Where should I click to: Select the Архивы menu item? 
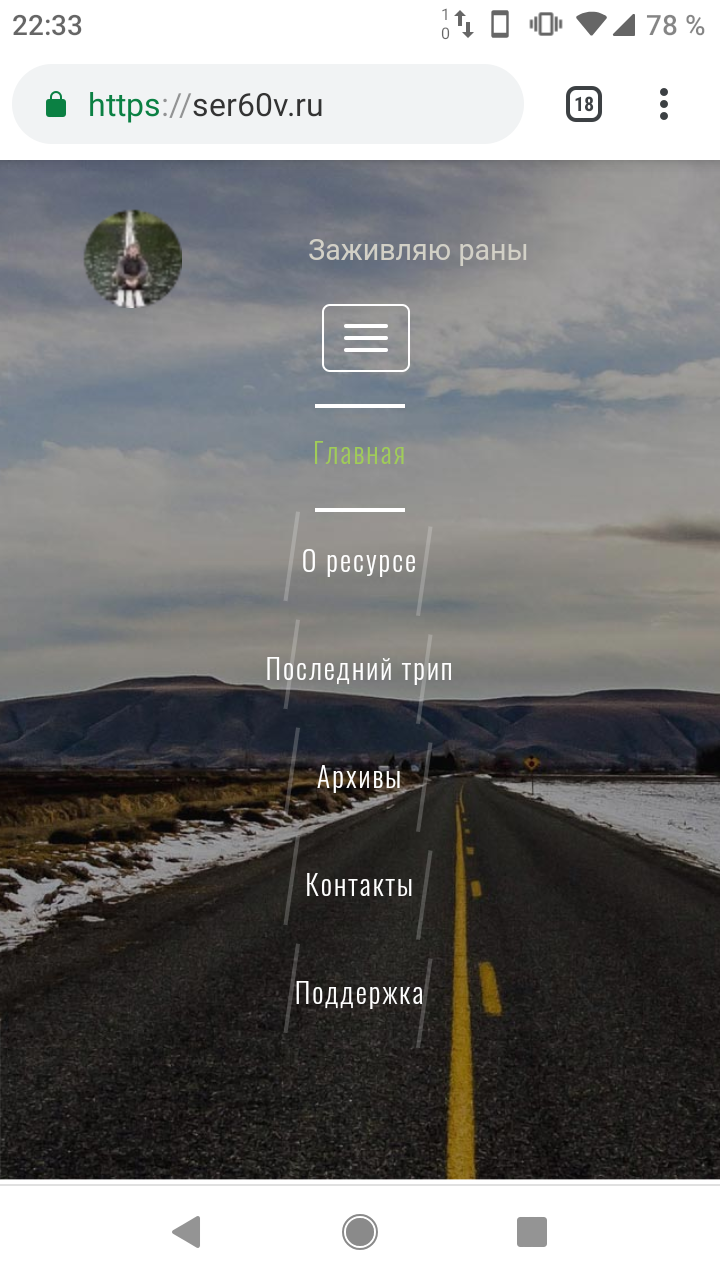359,777
